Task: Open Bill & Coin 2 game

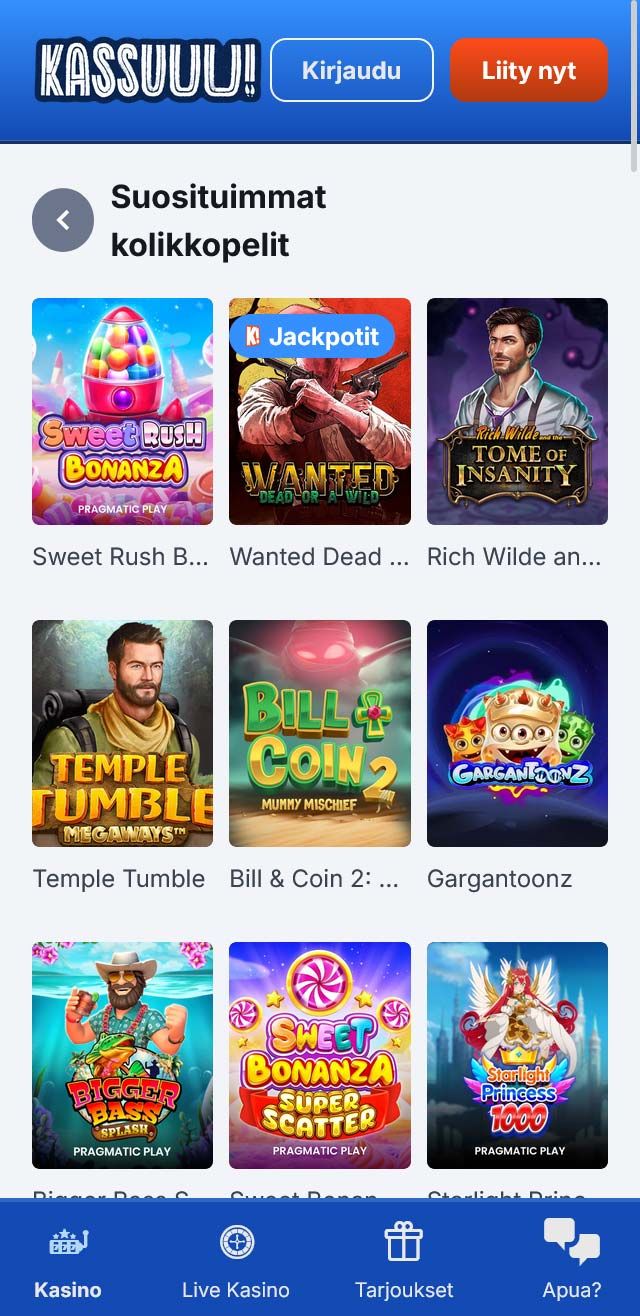Action: point(319,733)
